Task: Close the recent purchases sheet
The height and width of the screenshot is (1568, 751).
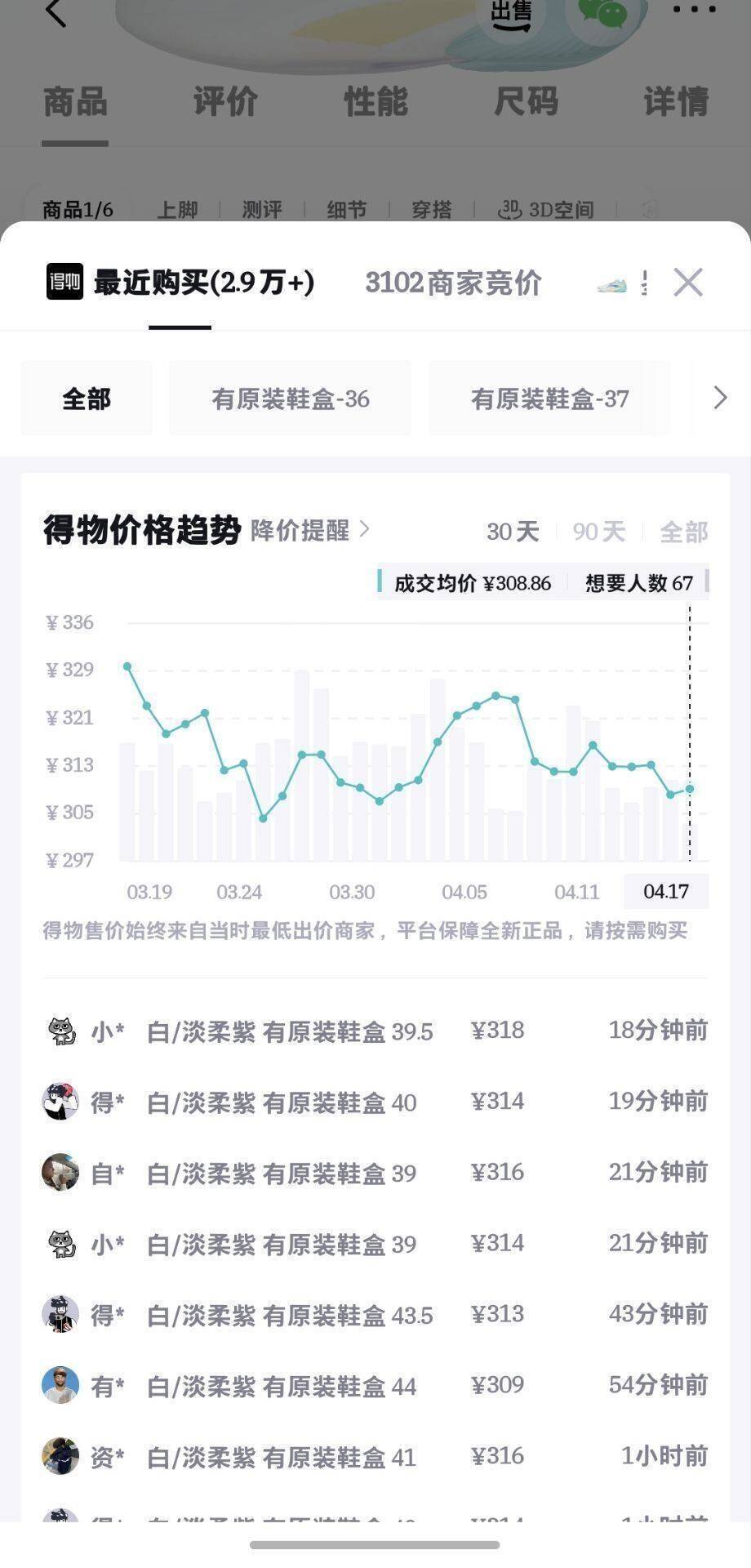Action: pyautogui.click(x=688, y=283)
